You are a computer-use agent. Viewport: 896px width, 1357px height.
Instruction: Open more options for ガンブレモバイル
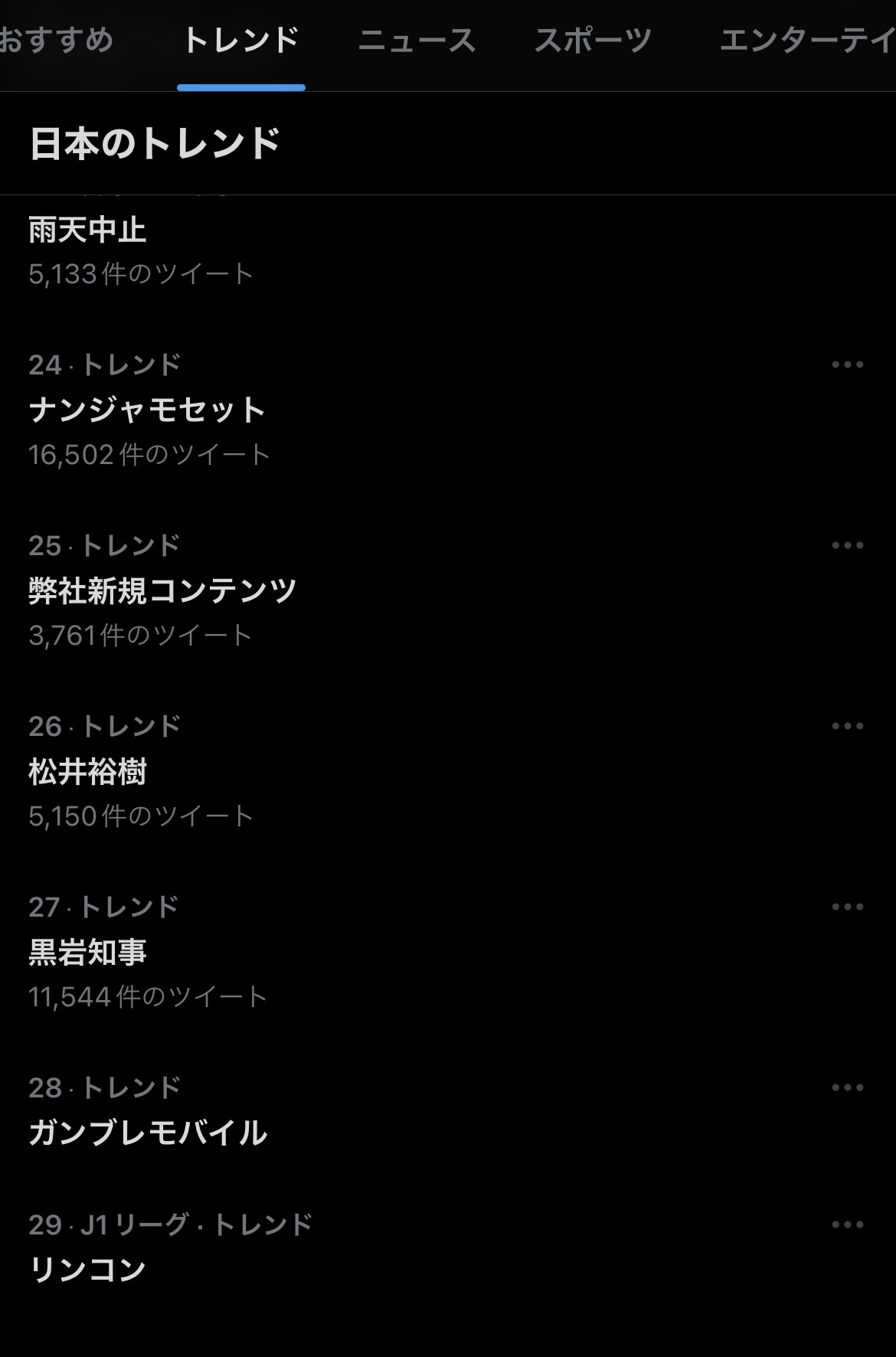pos(847,1087)
